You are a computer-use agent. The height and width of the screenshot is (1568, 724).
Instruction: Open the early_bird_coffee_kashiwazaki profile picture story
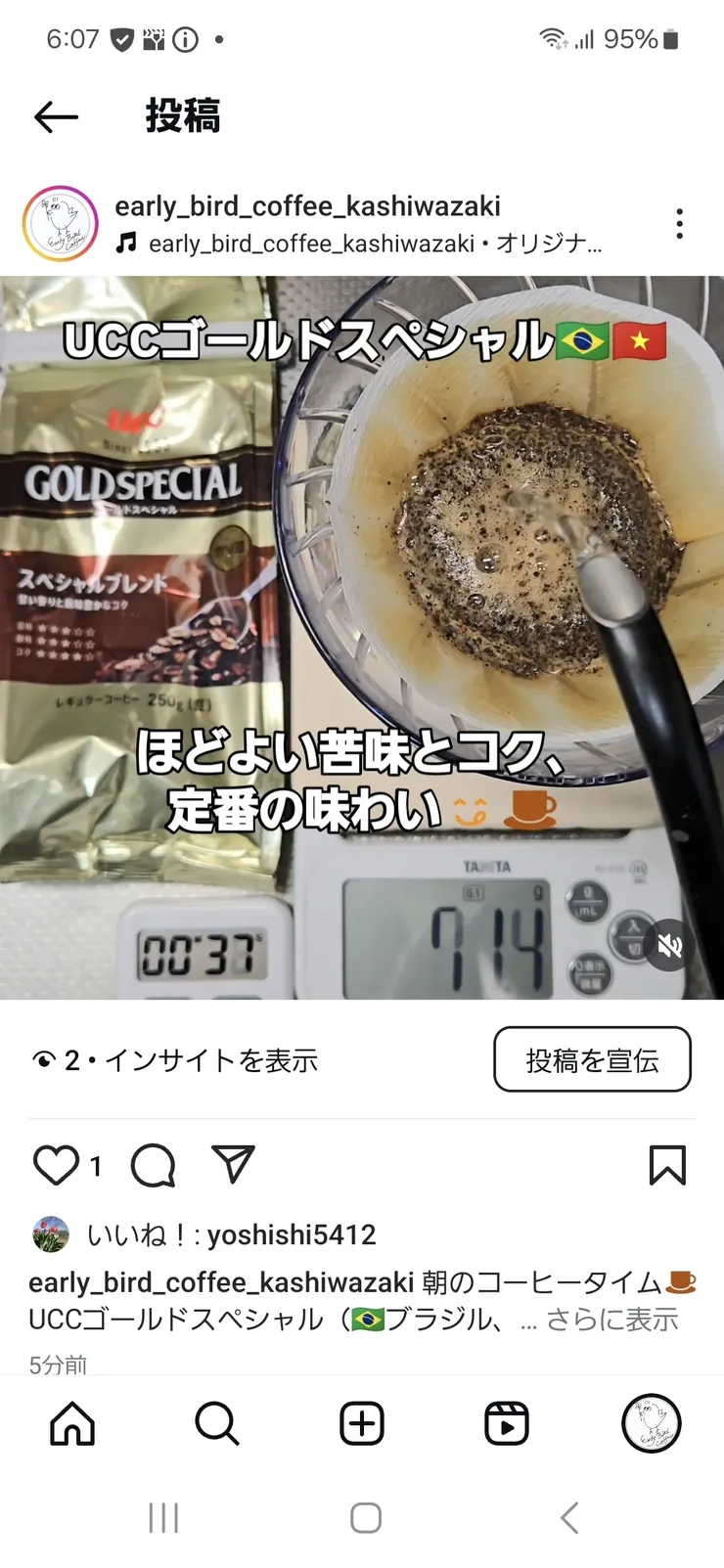tap(61, 224)
